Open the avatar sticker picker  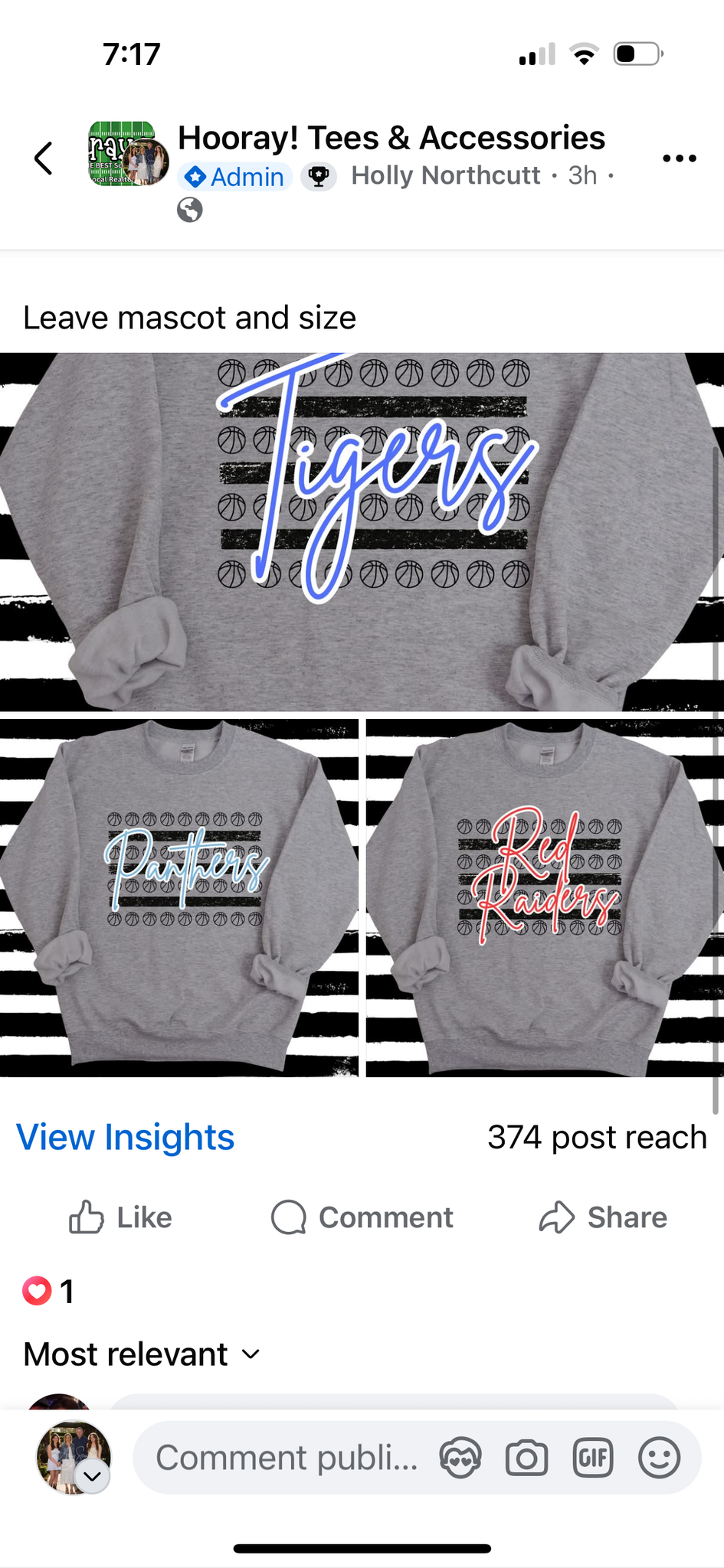tap(460, 1458)
